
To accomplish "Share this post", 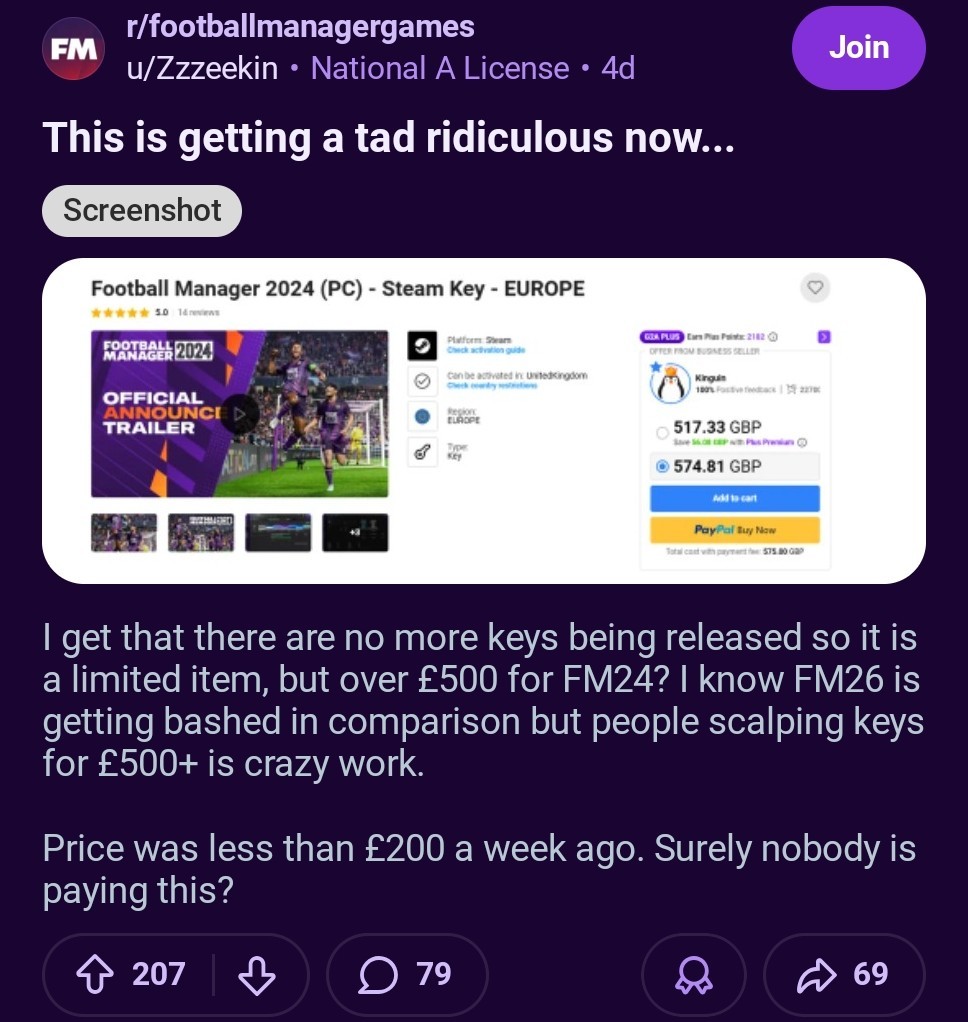I will coord(844,974).
